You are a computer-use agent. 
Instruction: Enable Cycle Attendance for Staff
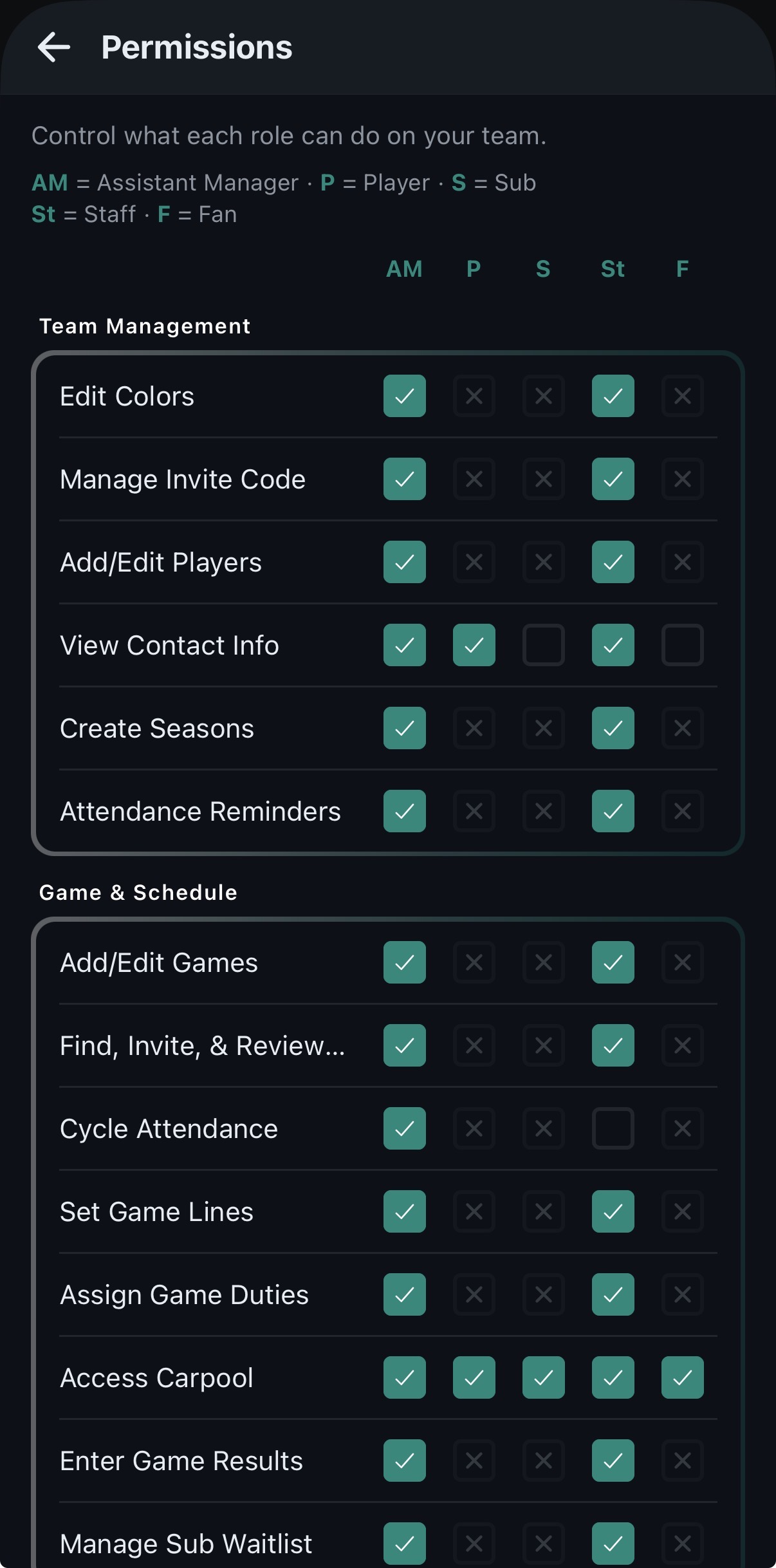[613, 1128]
